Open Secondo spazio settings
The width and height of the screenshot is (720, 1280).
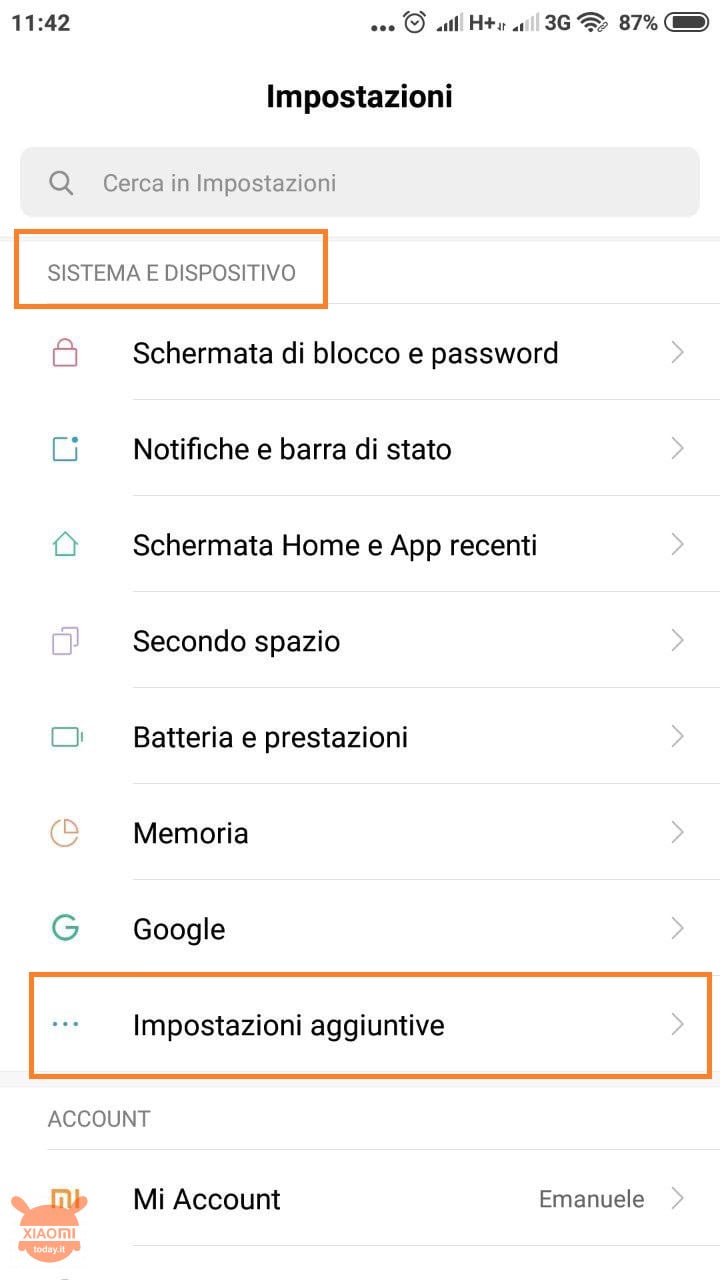click(x=360, y=640)
